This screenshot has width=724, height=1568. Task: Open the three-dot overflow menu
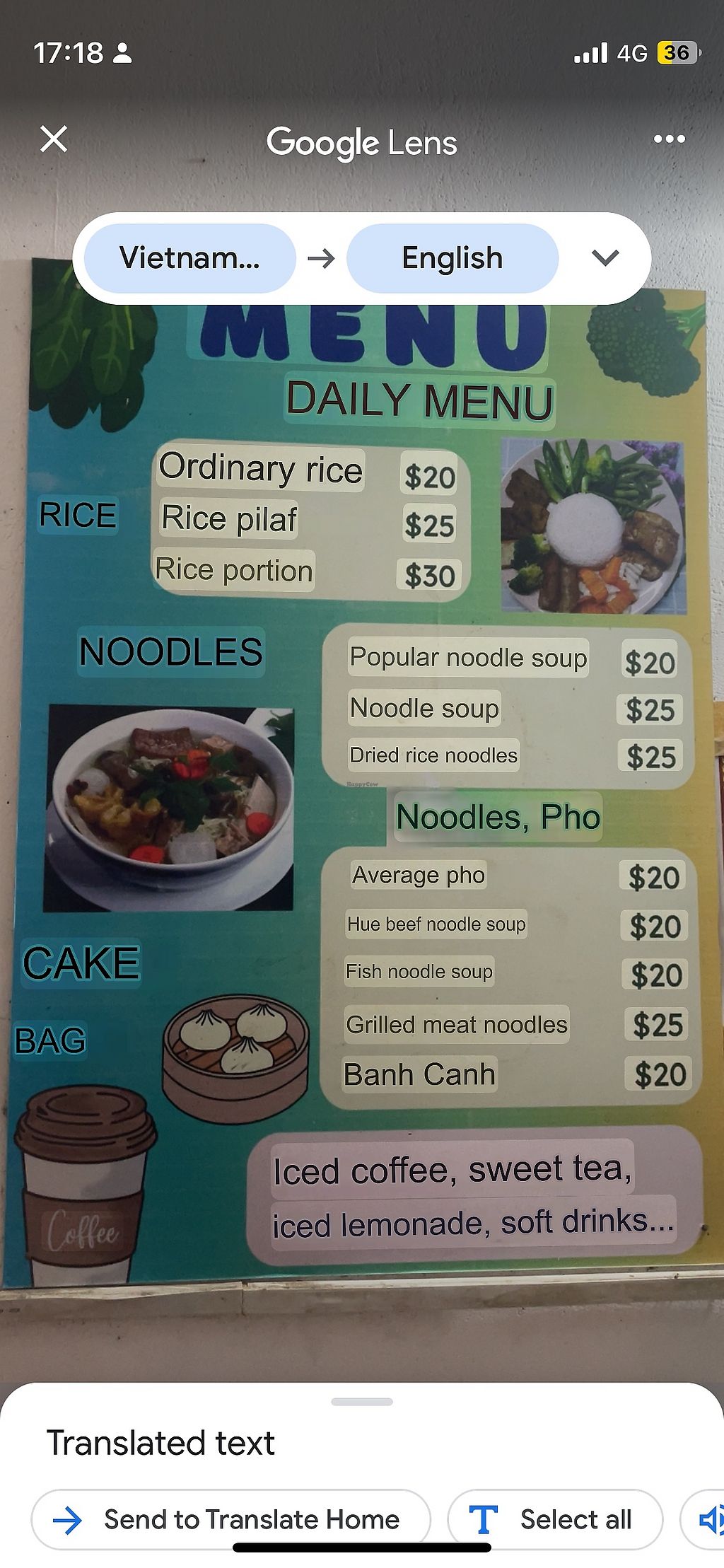click(669, 139)
